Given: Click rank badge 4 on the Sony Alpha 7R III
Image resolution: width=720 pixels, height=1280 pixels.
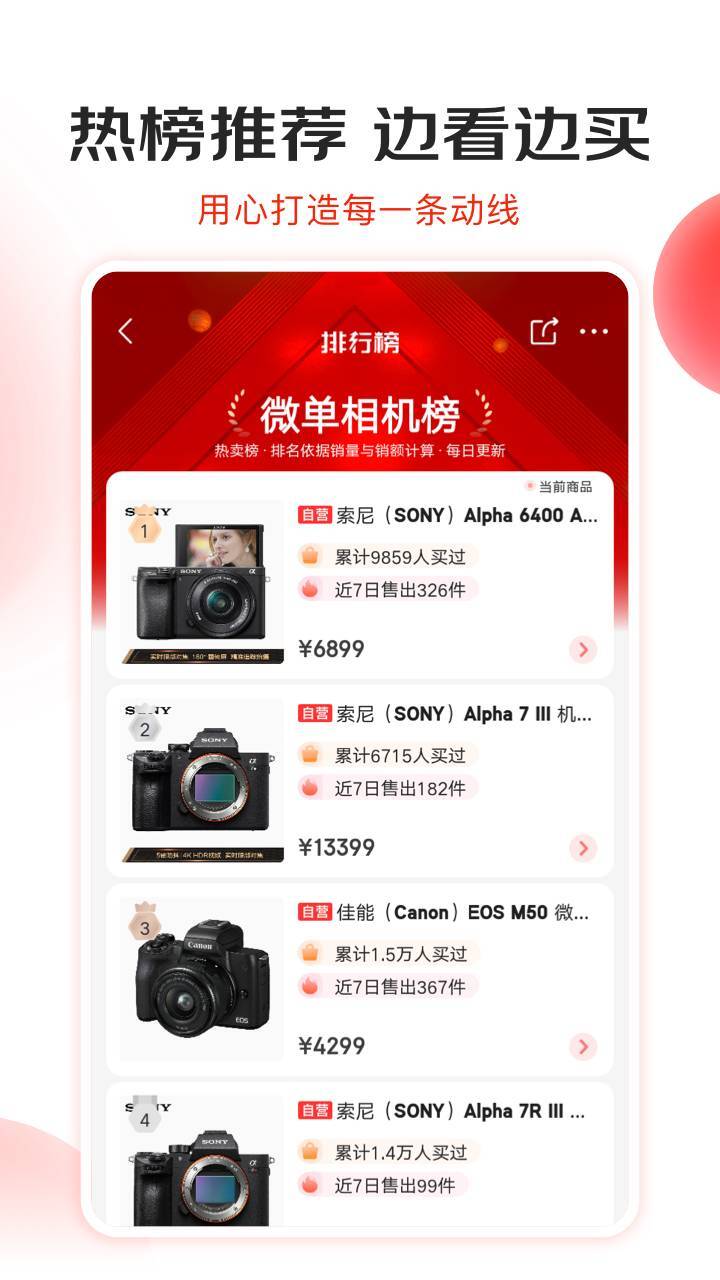Looking at the screenshot, I should click(143, 1119).
